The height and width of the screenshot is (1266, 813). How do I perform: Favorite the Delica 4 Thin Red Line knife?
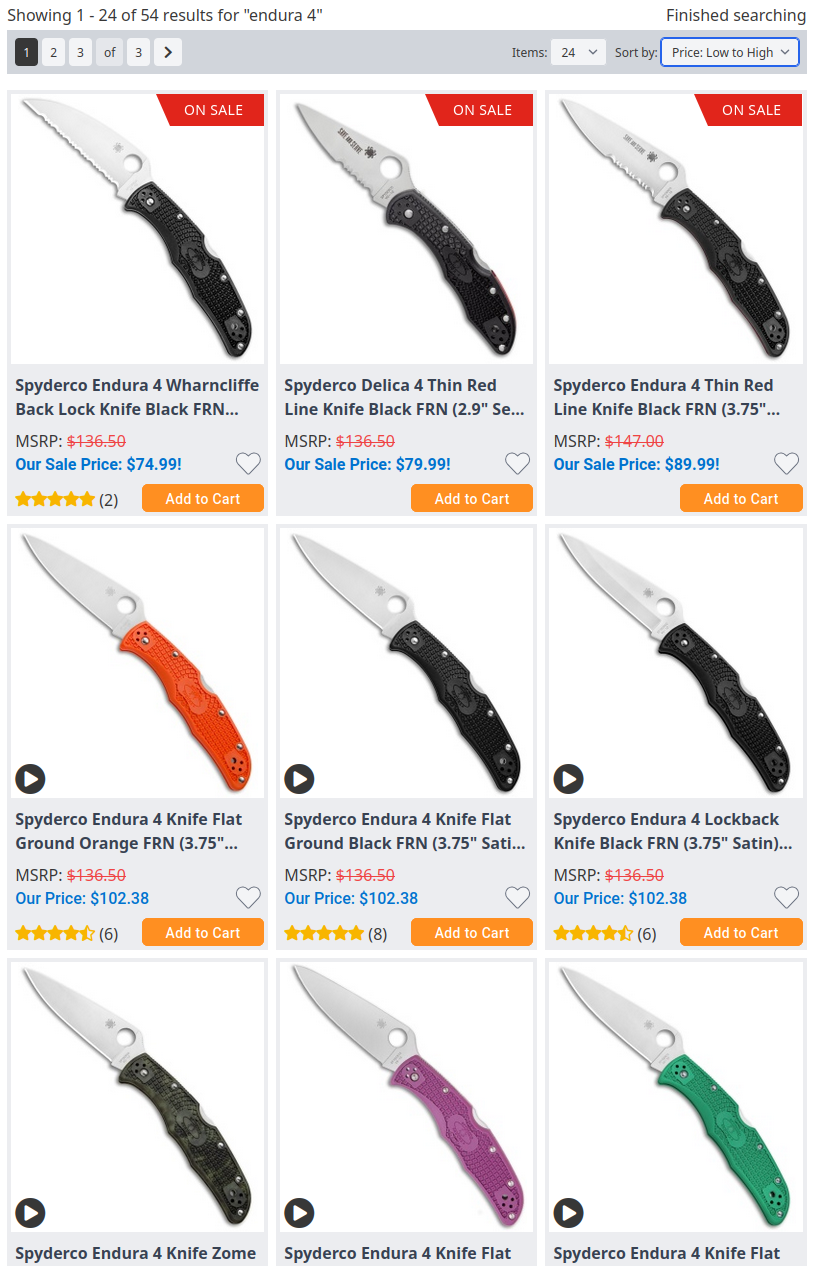tap(517, 463)
